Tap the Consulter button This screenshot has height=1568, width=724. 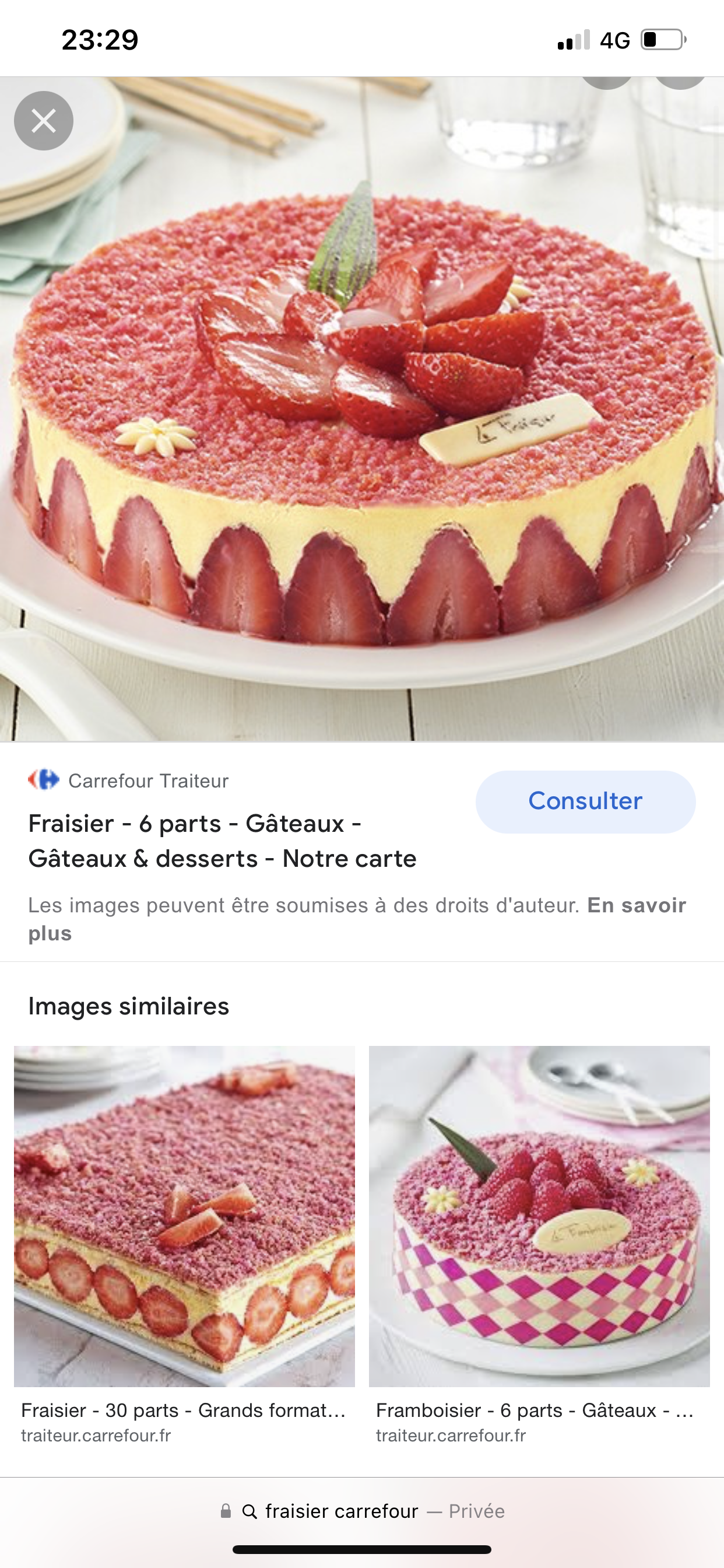click(x=585, y=801)
